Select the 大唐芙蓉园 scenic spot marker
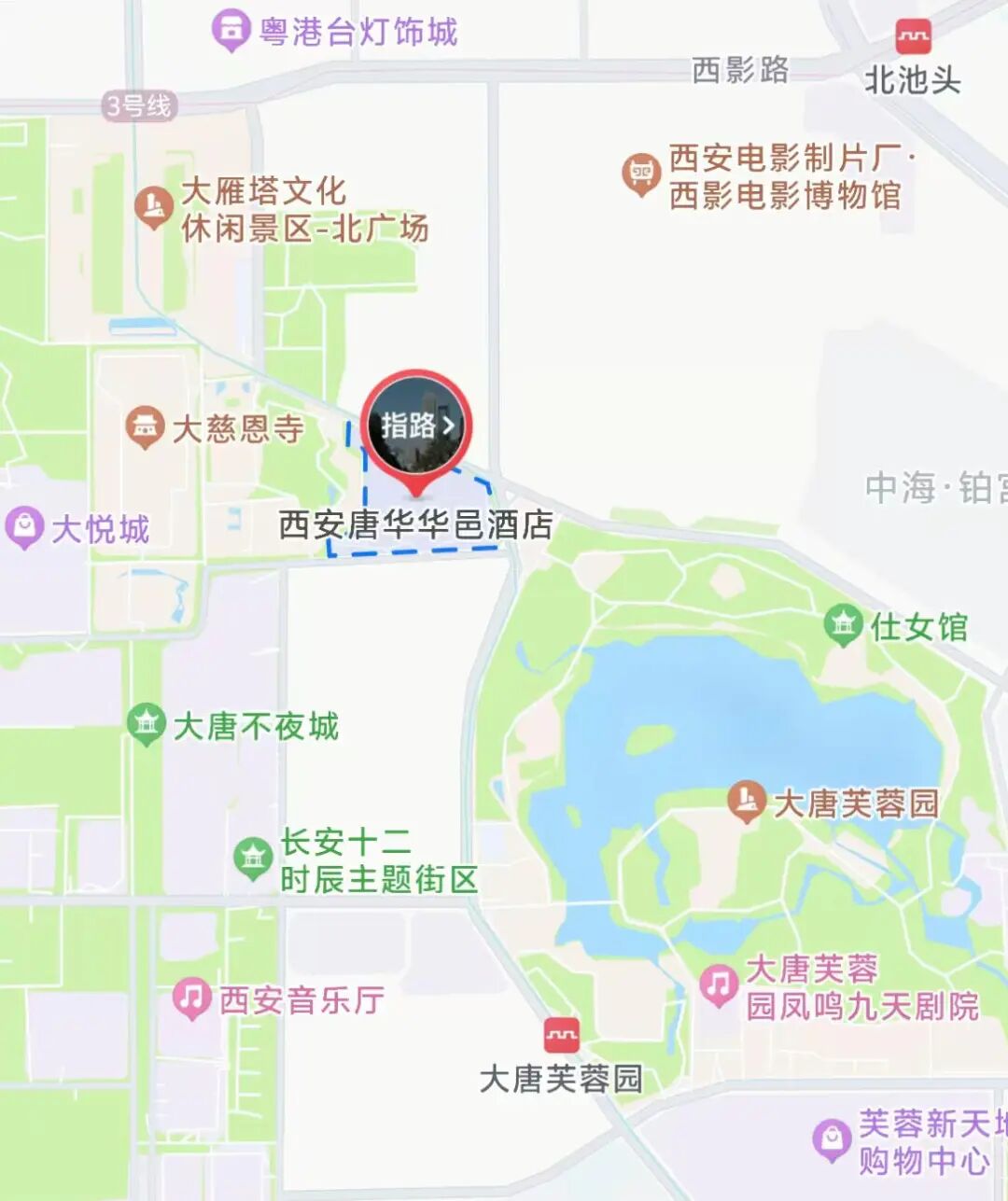Screen dimensions: 1008x1201 (x=746, y=801)
